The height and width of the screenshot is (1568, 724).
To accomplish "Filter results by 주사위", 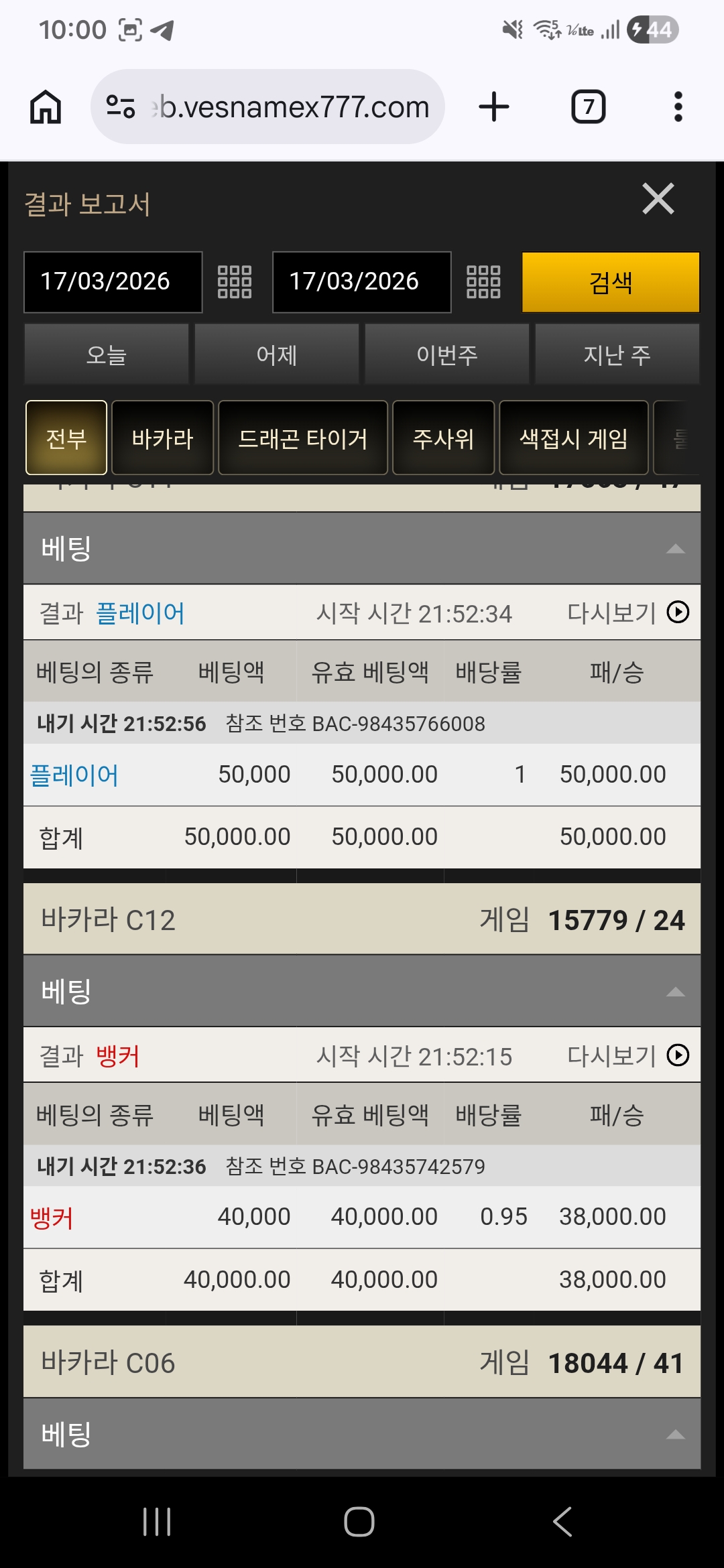I will [x=443, y=438].
